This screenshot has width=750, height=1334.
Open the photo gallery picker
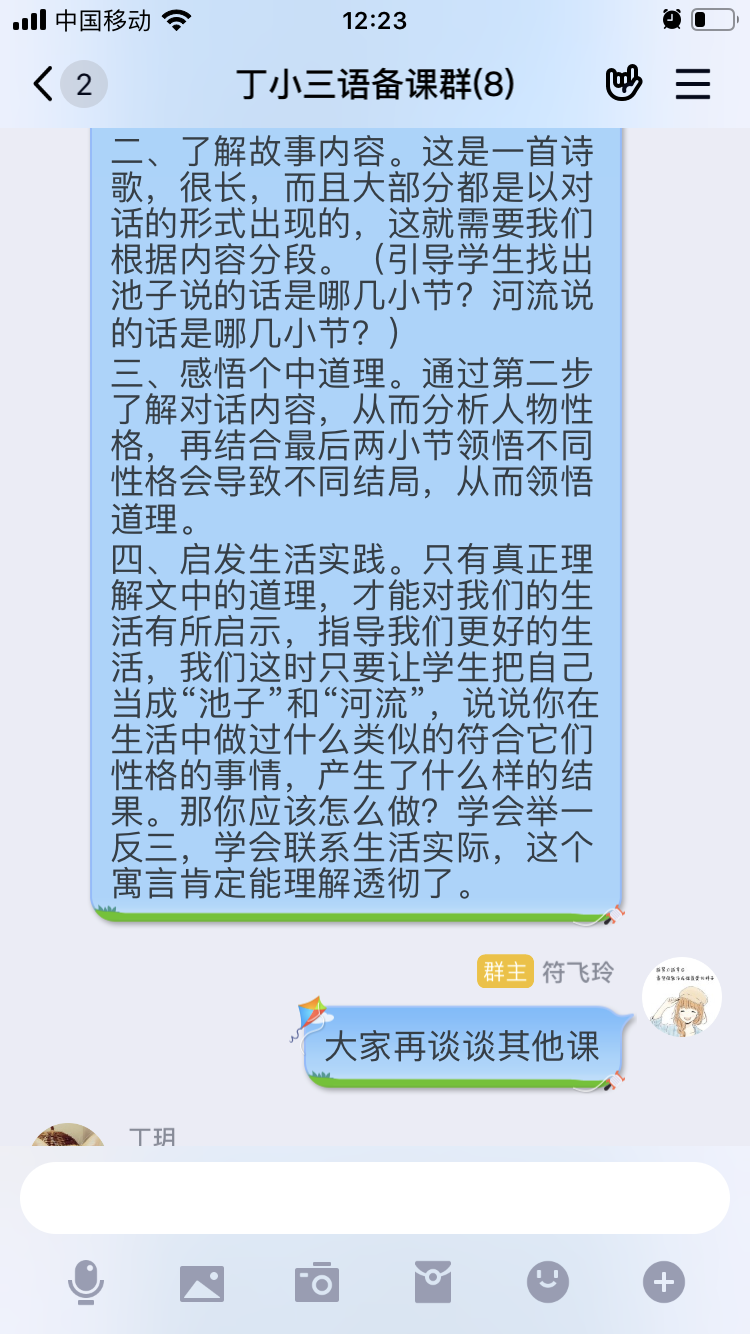pyautogui.click(x=202, y=1282)
